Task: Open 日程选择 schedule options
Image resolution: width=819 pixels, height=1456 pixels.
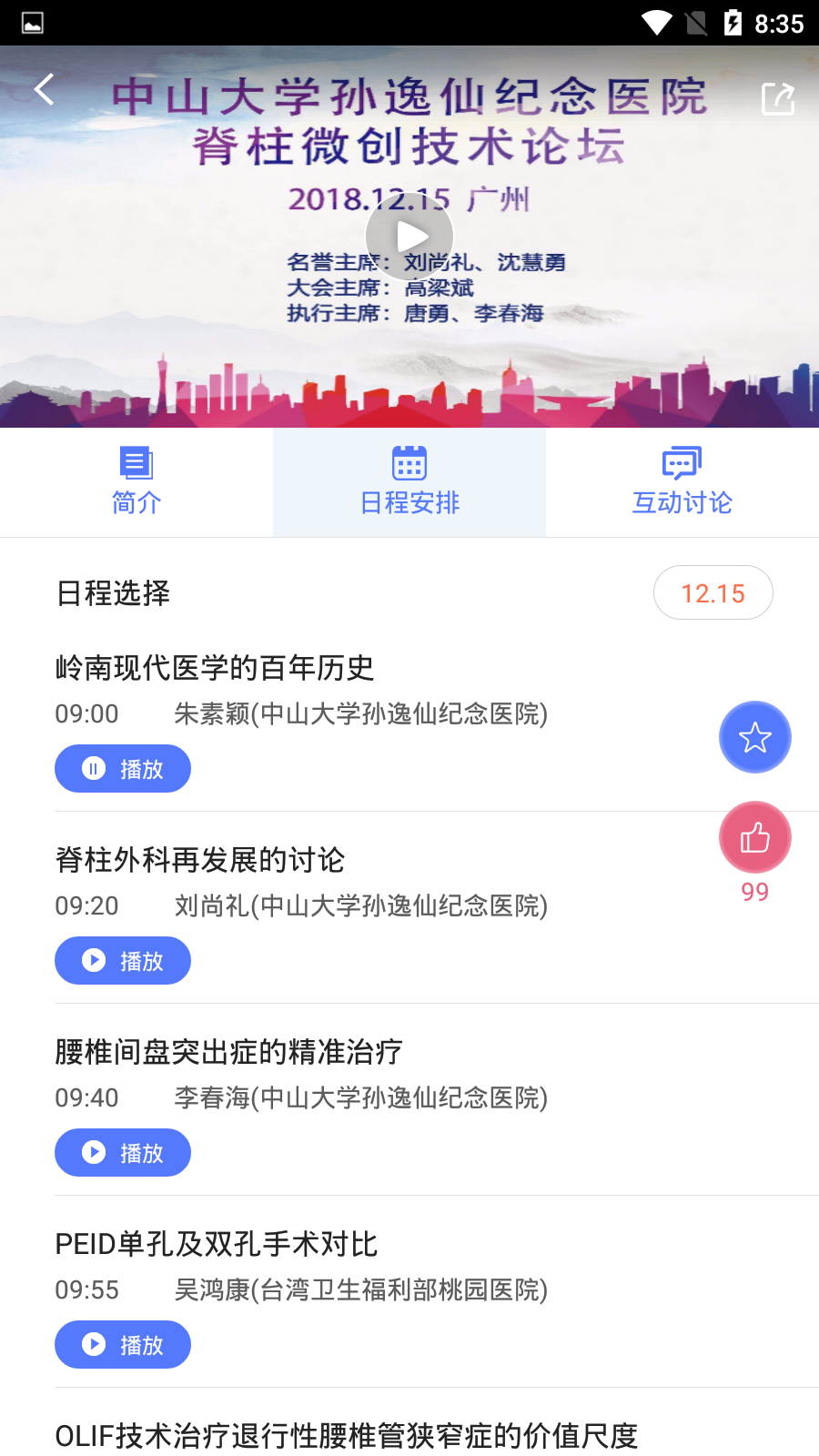Action: [114, 592]
